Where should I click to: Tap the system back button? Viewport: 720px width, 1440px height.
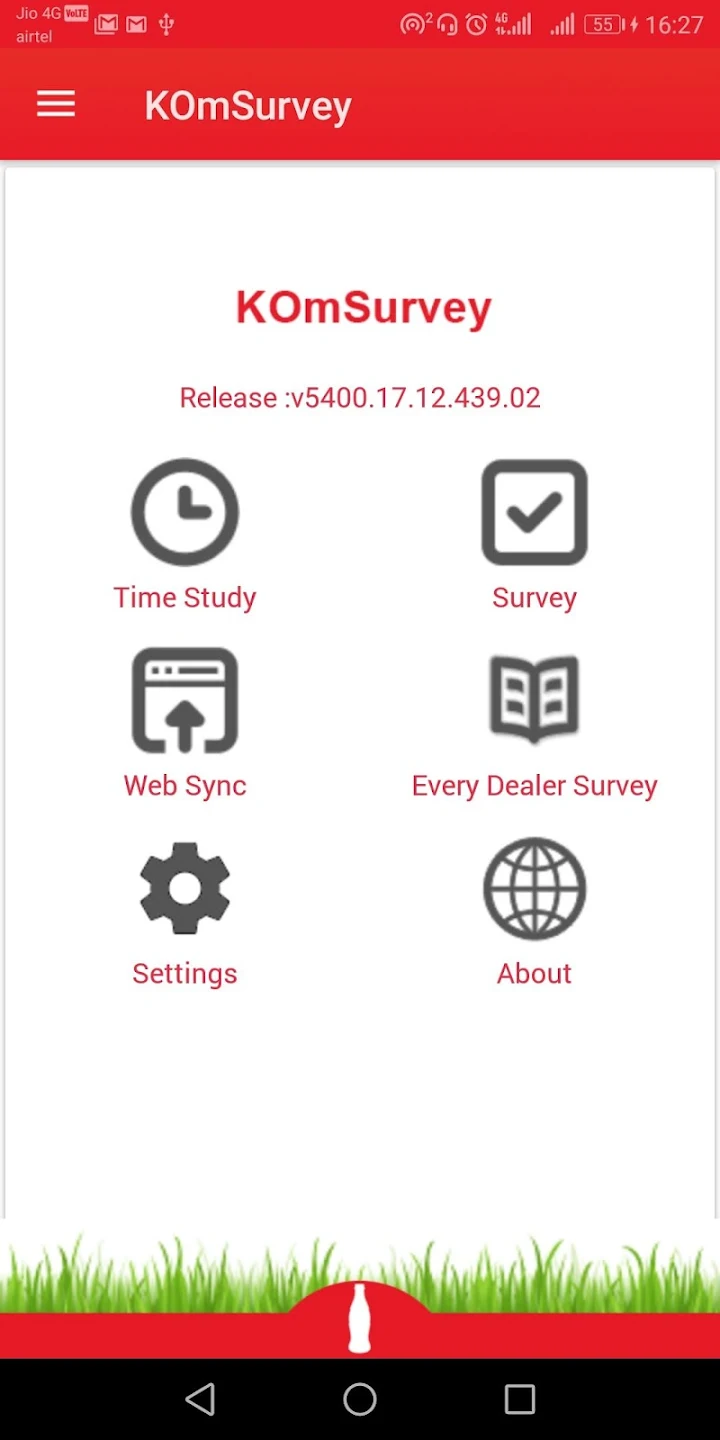pos(200,1398)
